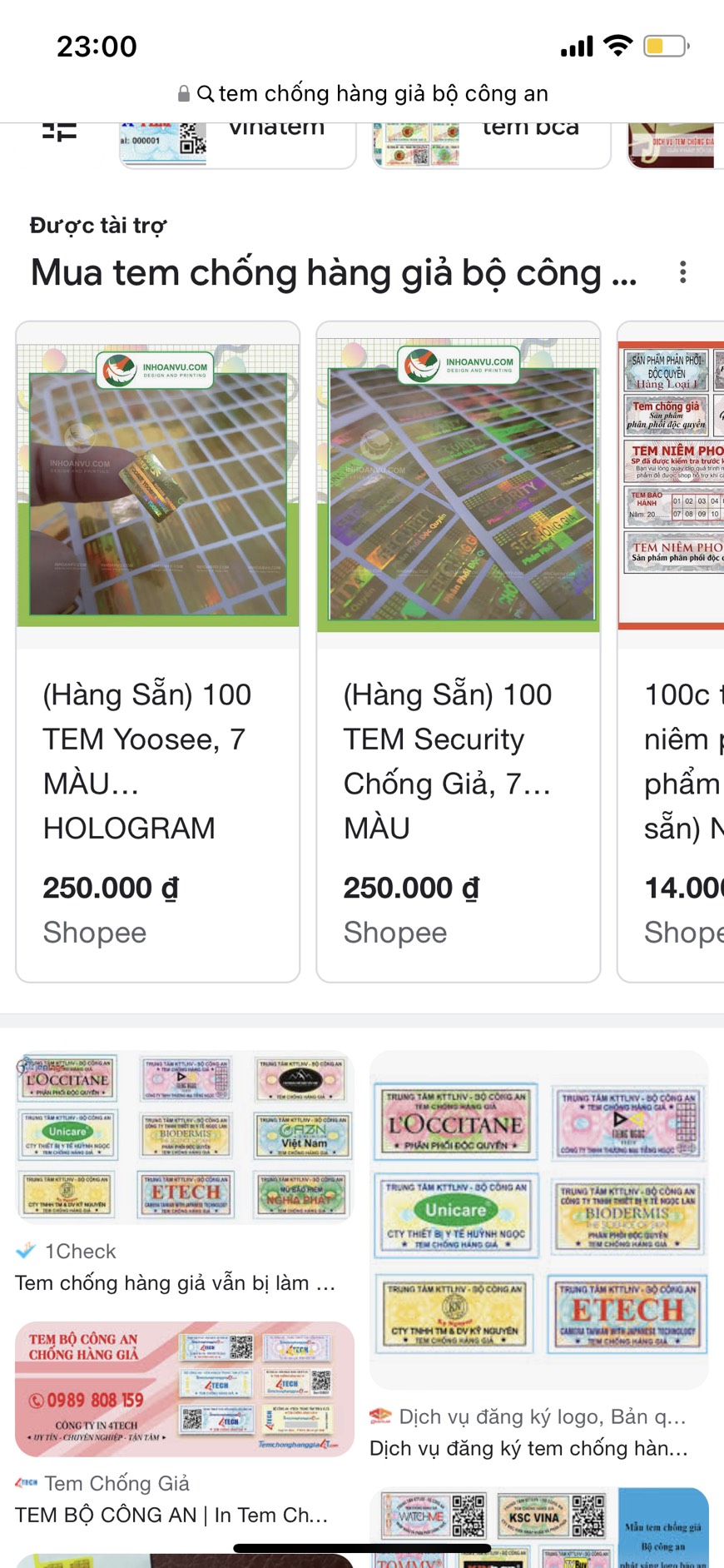Open the 100 TEM Security Chống Giả product card

tap(459, 651)
